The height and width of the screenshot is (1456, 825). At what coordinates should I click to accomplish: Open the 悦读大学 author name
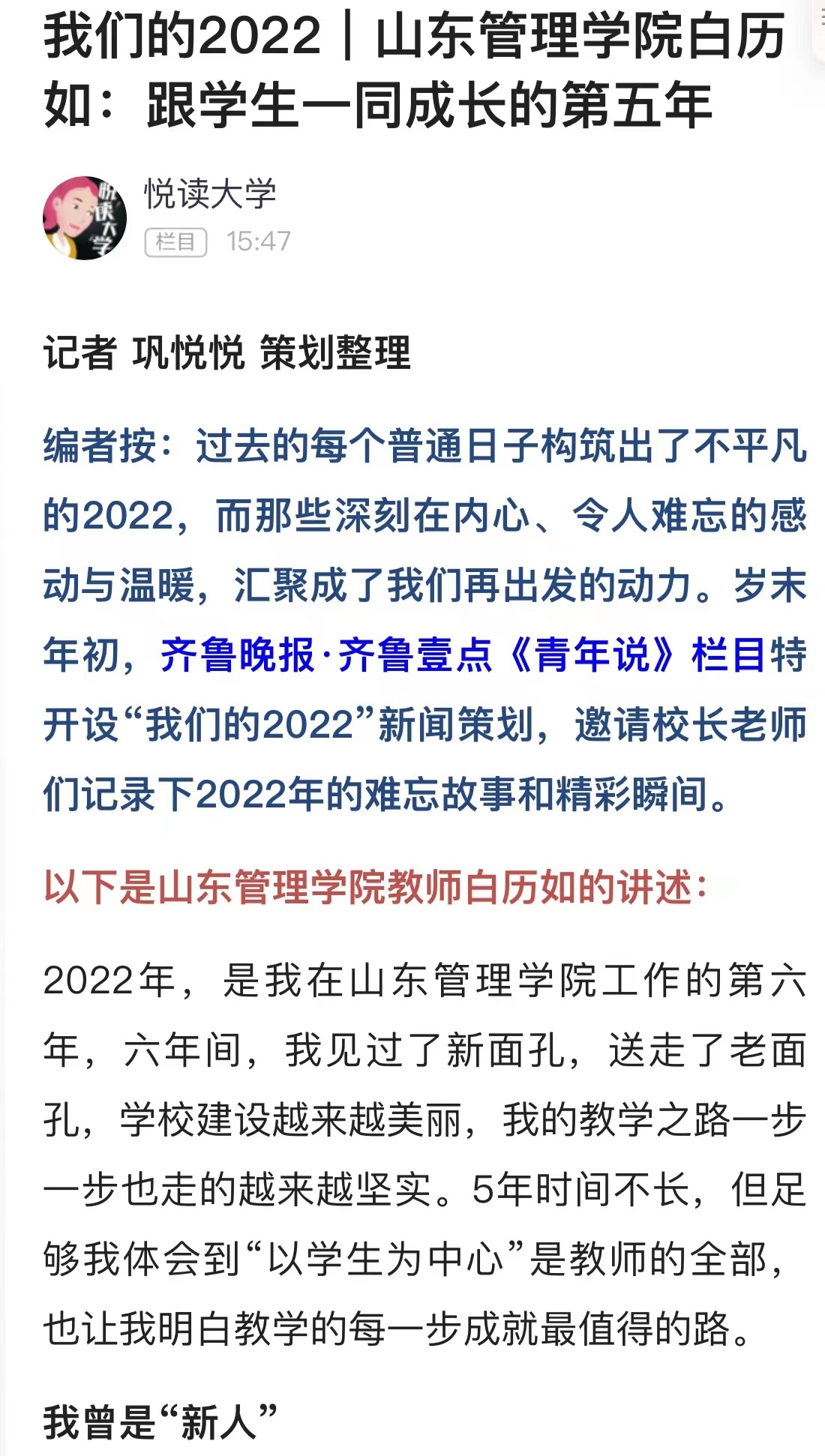(x=210, y=195)
